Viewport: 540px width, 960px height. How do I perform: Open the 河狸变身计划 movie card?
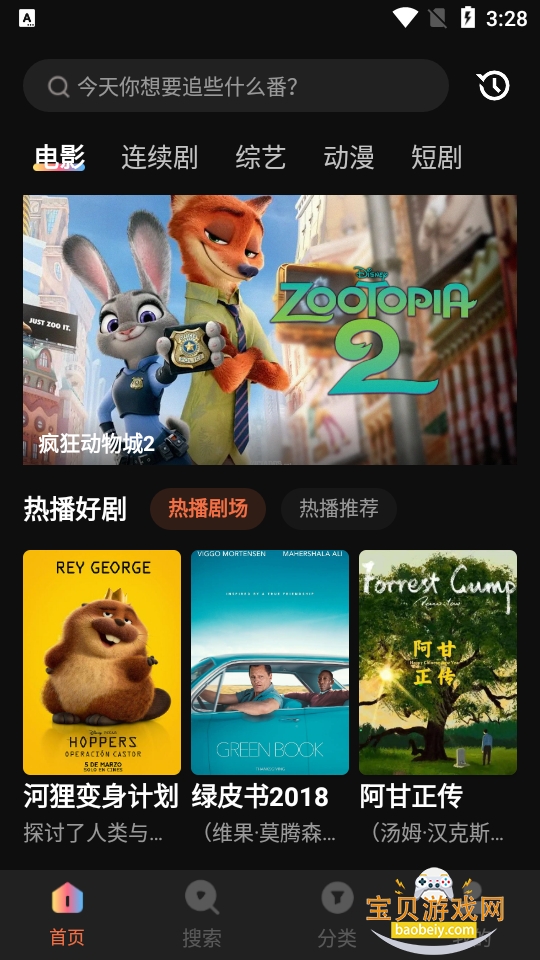pyautogui.click(x=102, y=697)
